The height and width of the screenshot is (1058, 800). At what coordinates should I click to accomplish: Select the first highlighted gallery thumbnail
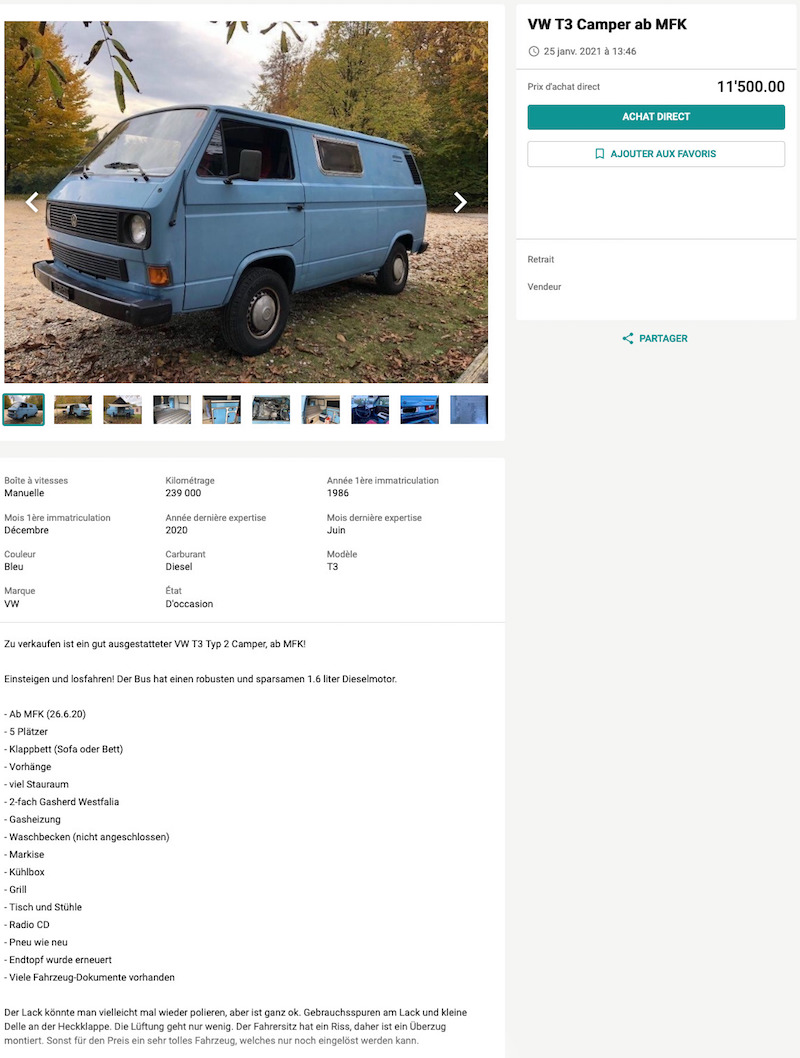(24, 409)
